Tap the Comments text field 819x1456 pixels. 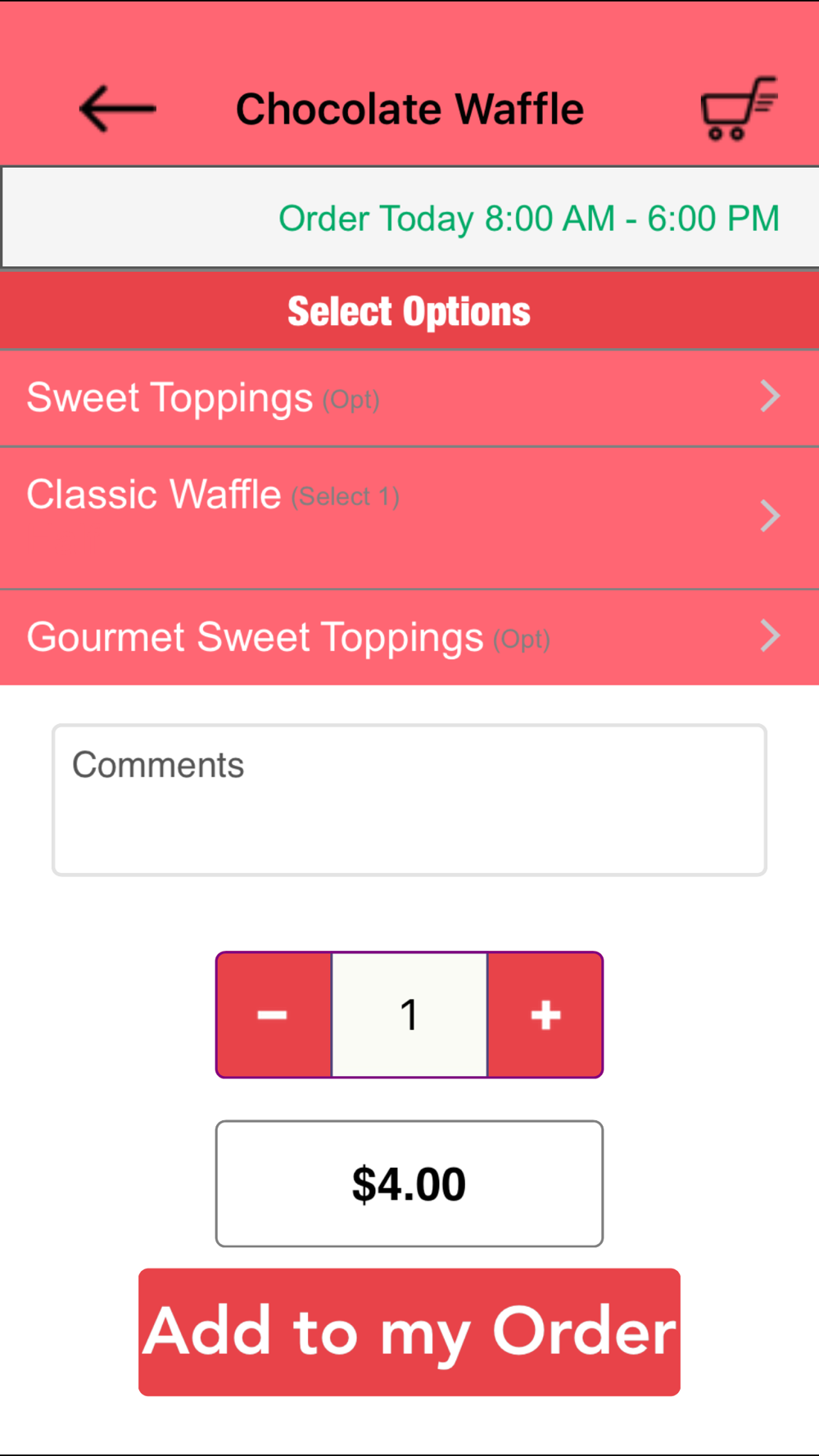point(409,799)
